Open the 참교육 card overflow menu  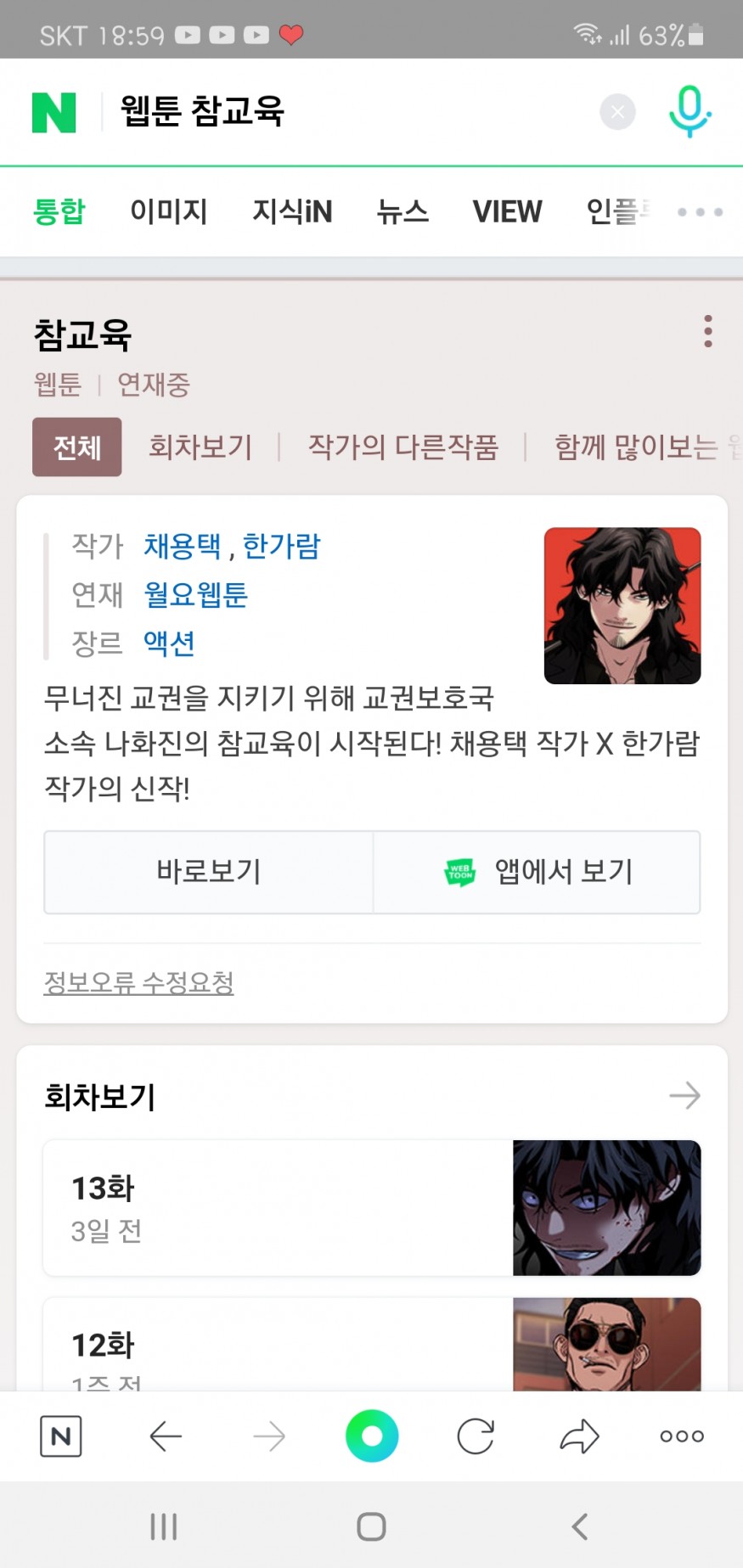[707, 331]
